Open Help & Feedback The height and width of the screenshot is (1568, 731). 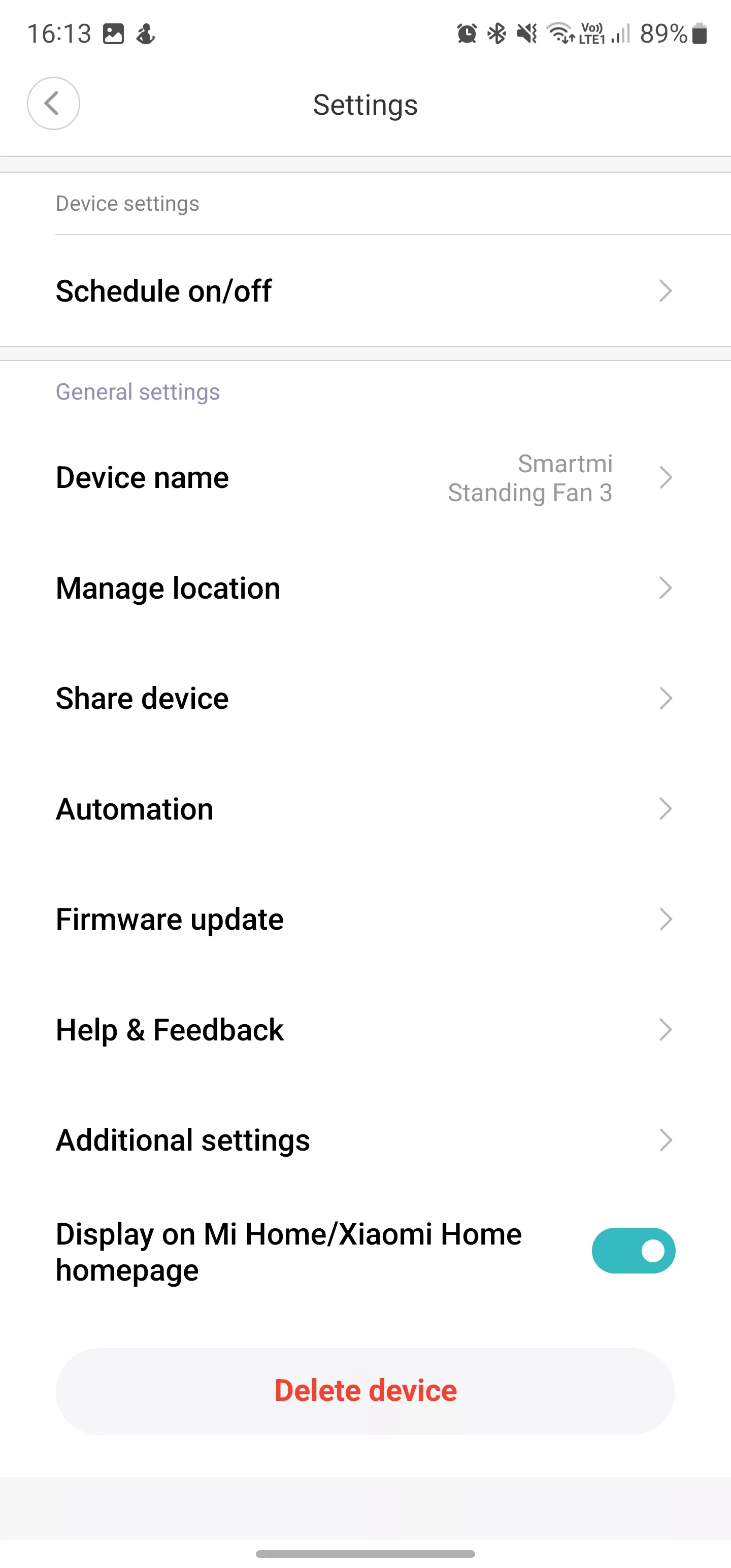click(x=365, y=1030)
